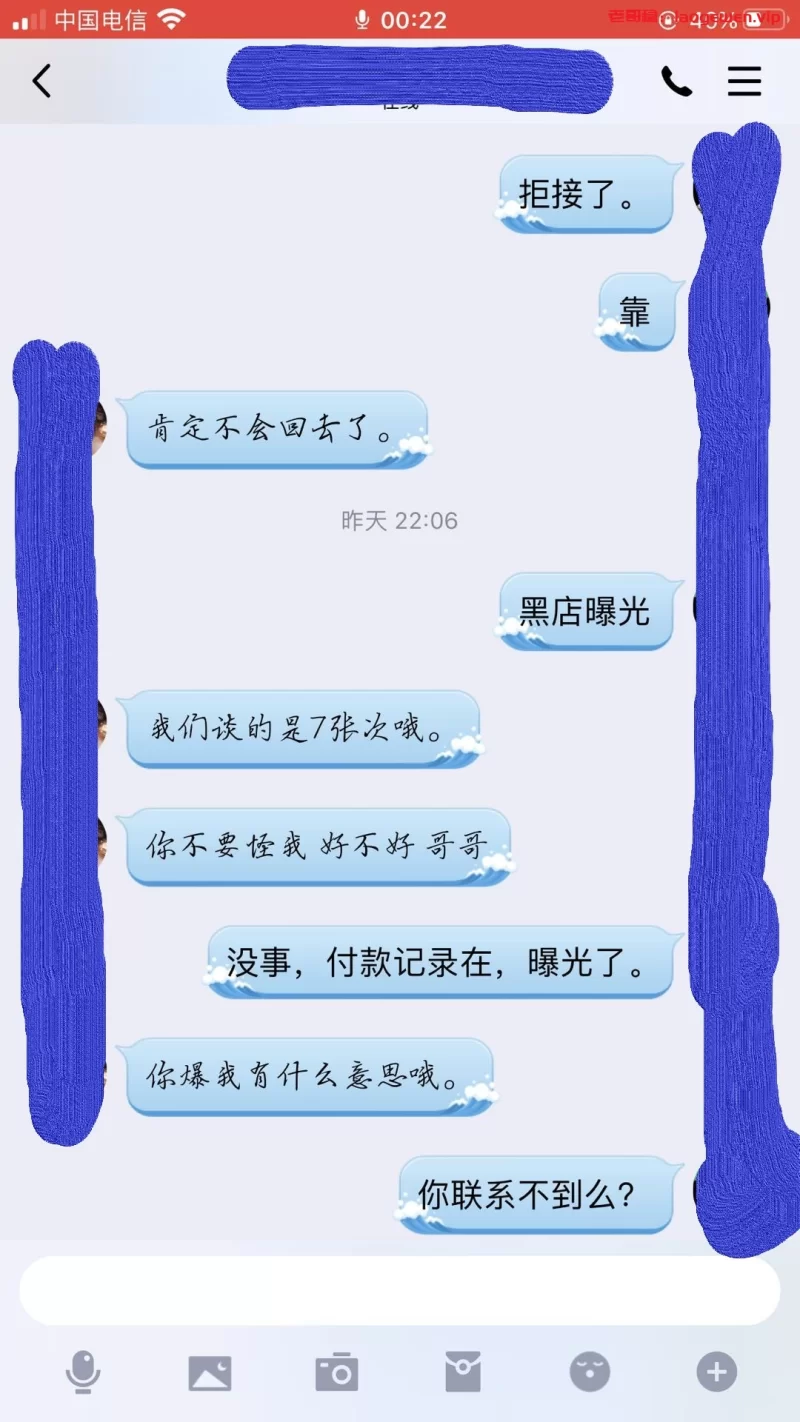Image resolution: width=800 pixels, height=1422 pixels.
Task: Open the chat settings hamburger menu
Action: pyautogui.click(x=744, y=81)
